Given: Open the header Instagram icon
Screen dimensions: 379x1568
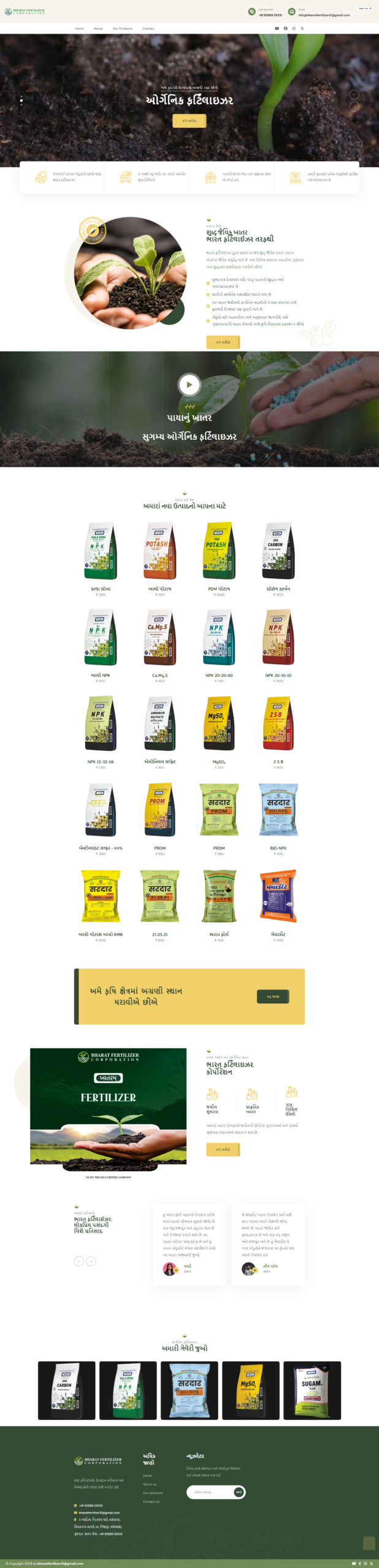Looking at the screenshot, I should point(294,28).
